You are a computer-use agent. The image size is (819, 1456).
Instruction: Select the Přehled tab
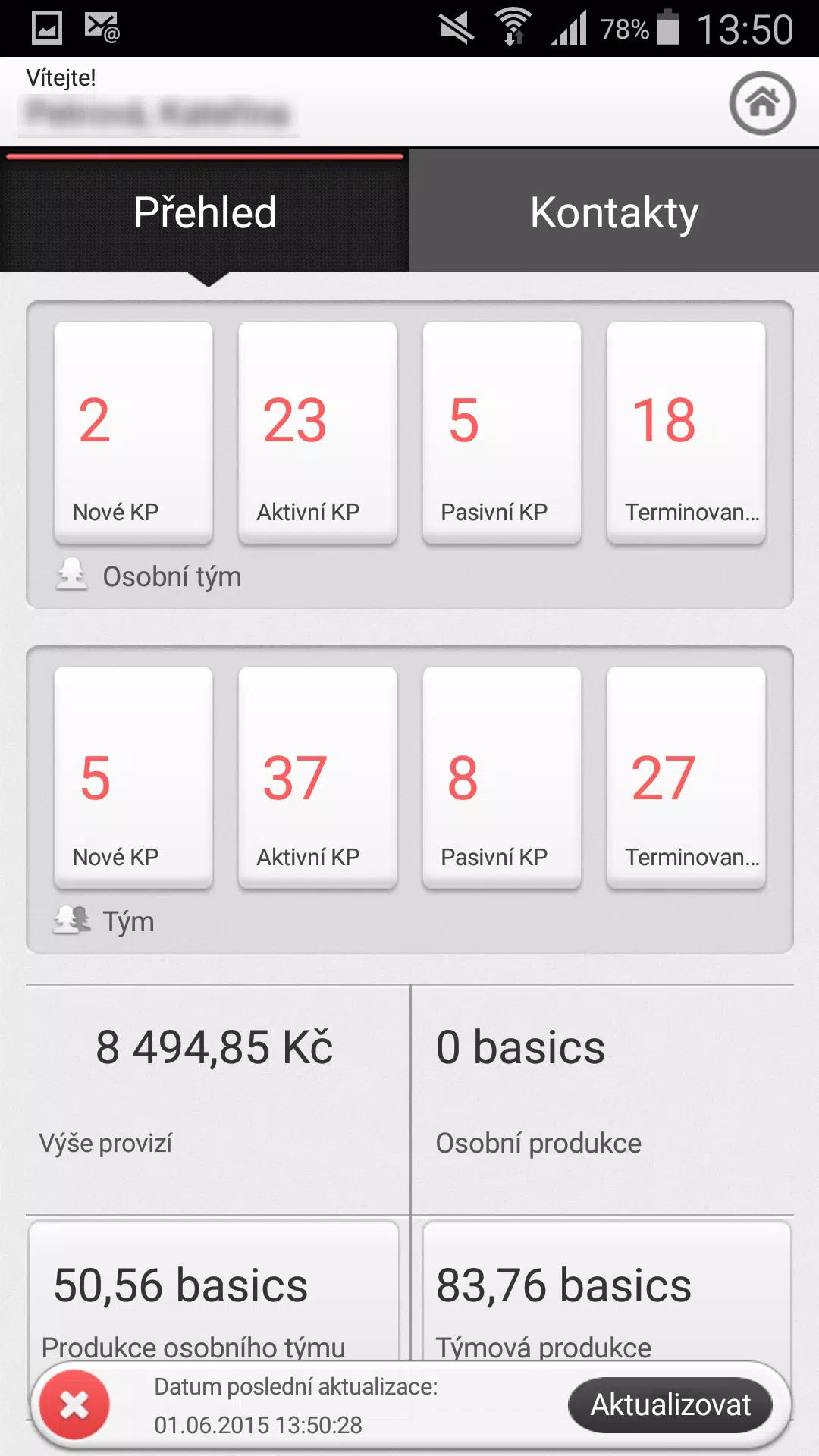tap(205, 212)
